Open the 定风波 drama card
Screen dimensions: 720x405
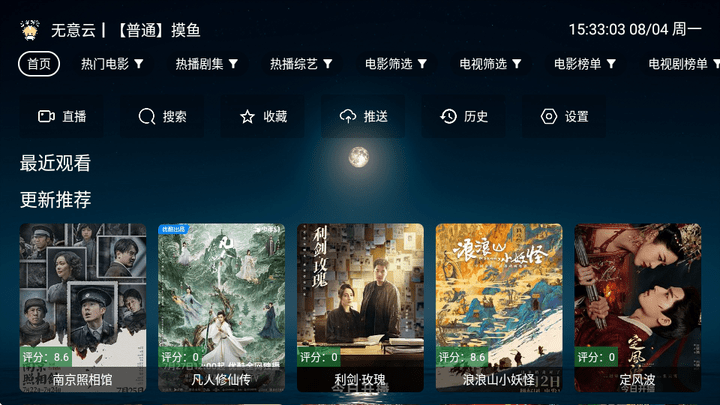pos(637,307)
